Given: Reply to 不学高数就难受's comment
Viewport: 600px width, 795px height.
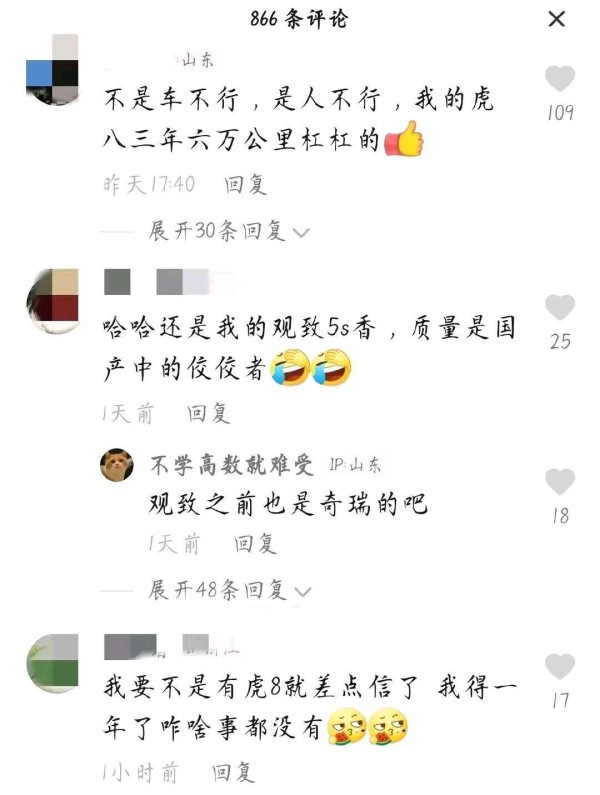Looking at the screenshot, I should pyautogui.click(x=255, y=543).
